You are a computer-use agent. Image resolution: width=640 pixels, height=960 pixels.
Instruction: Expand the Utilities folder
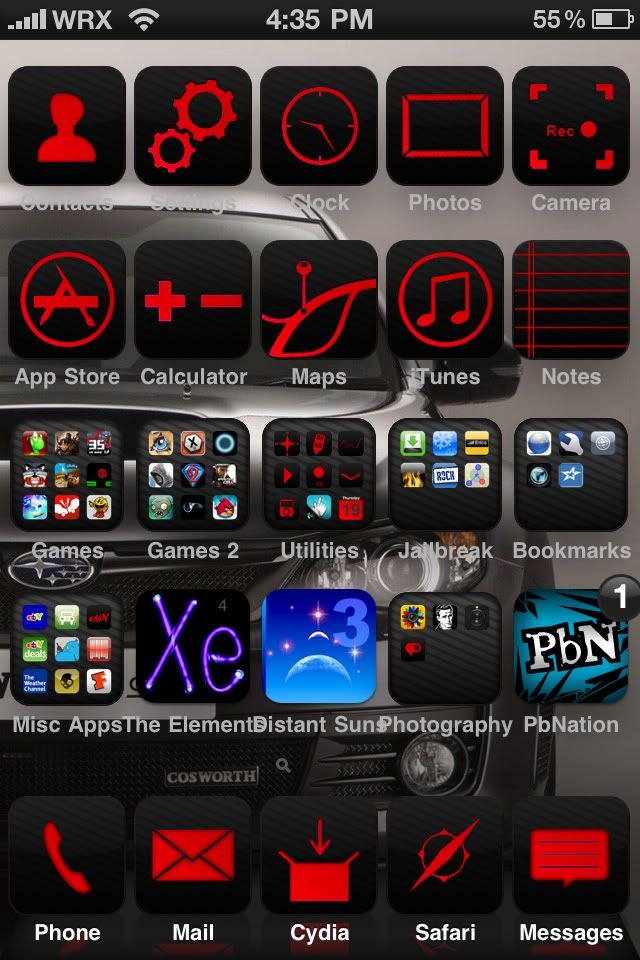coord(319,474)
